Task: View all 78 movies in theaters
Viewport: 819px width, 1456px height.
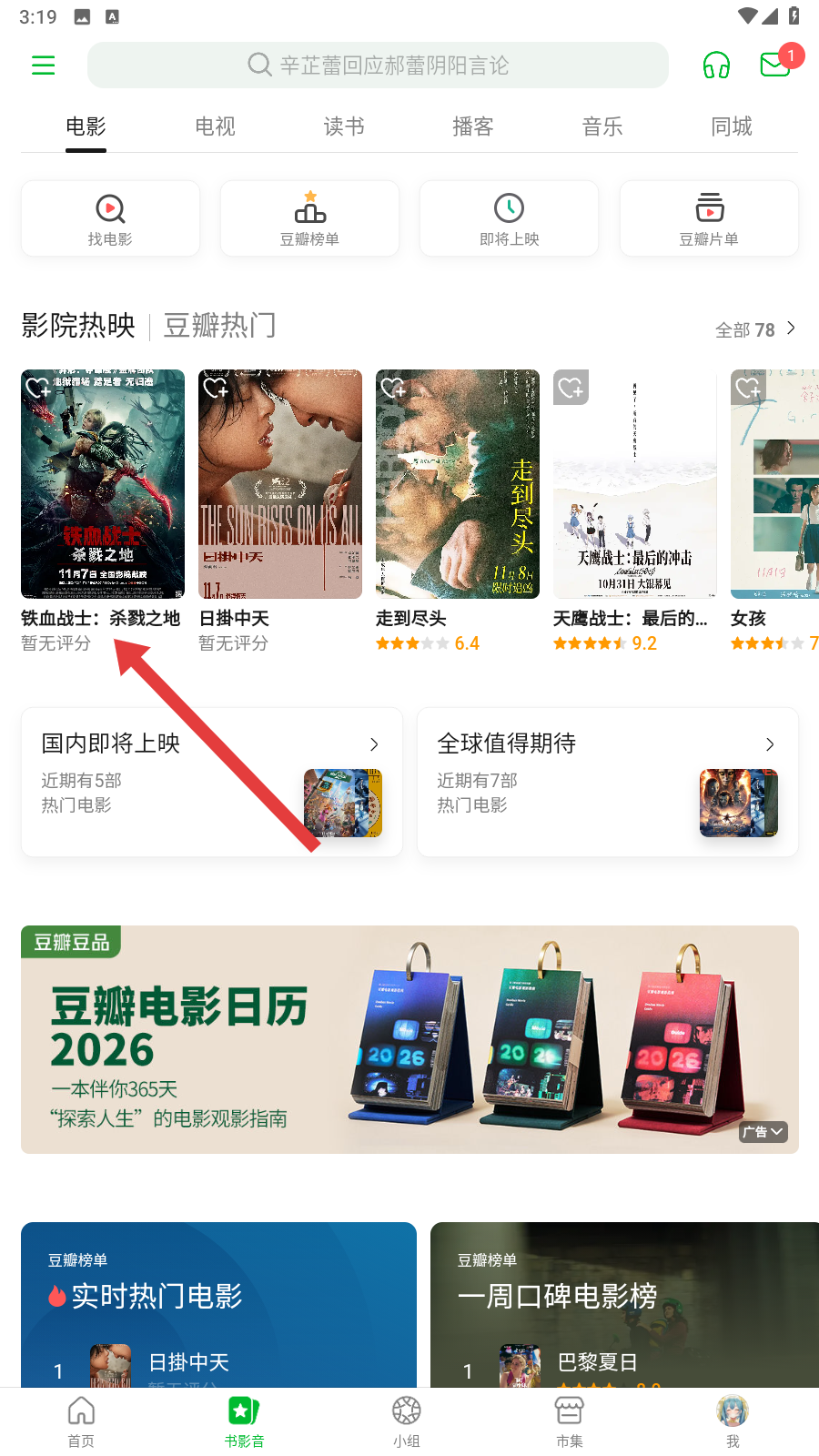Action: tap(754, 329)
